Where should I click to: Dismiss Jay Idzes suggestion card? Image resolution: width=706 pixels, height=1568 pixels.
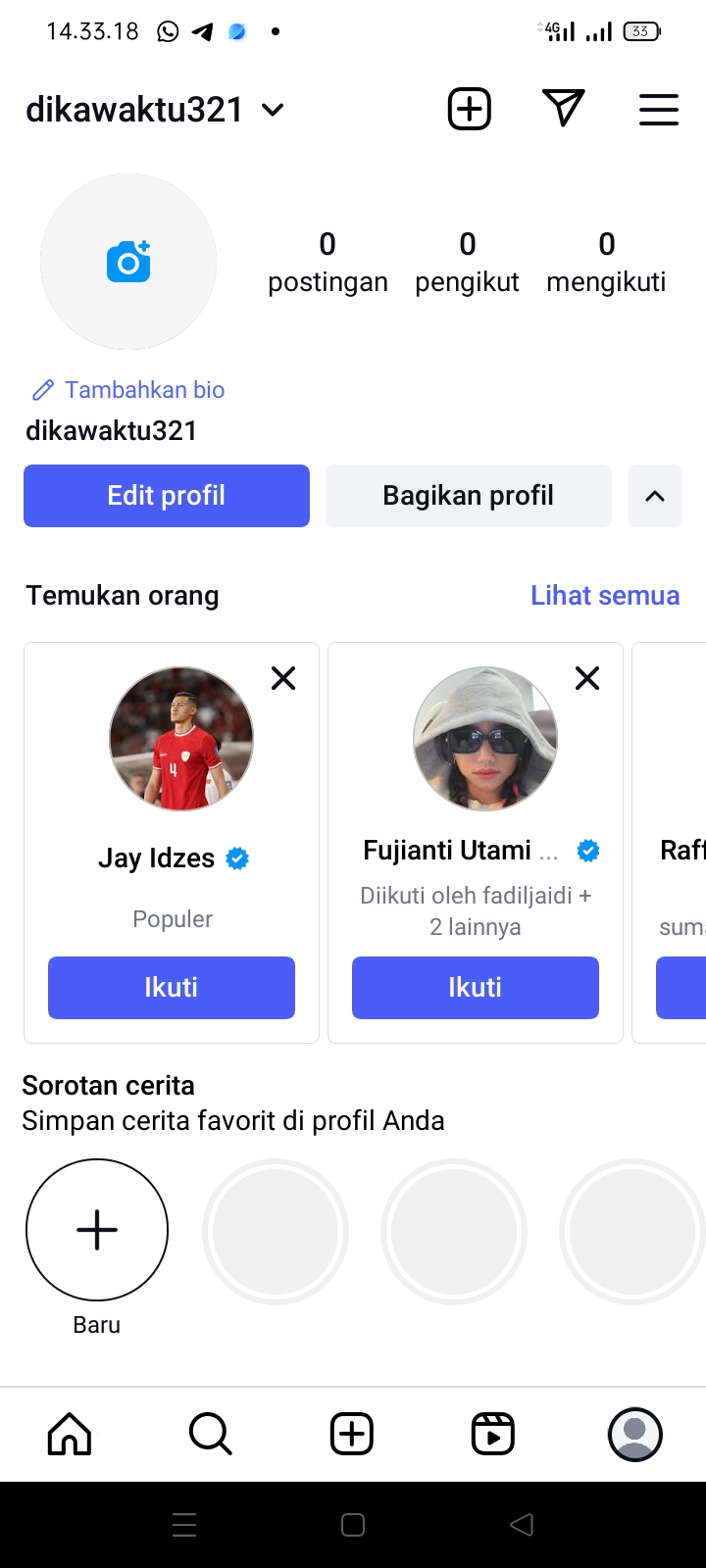(x=283, y=678)
